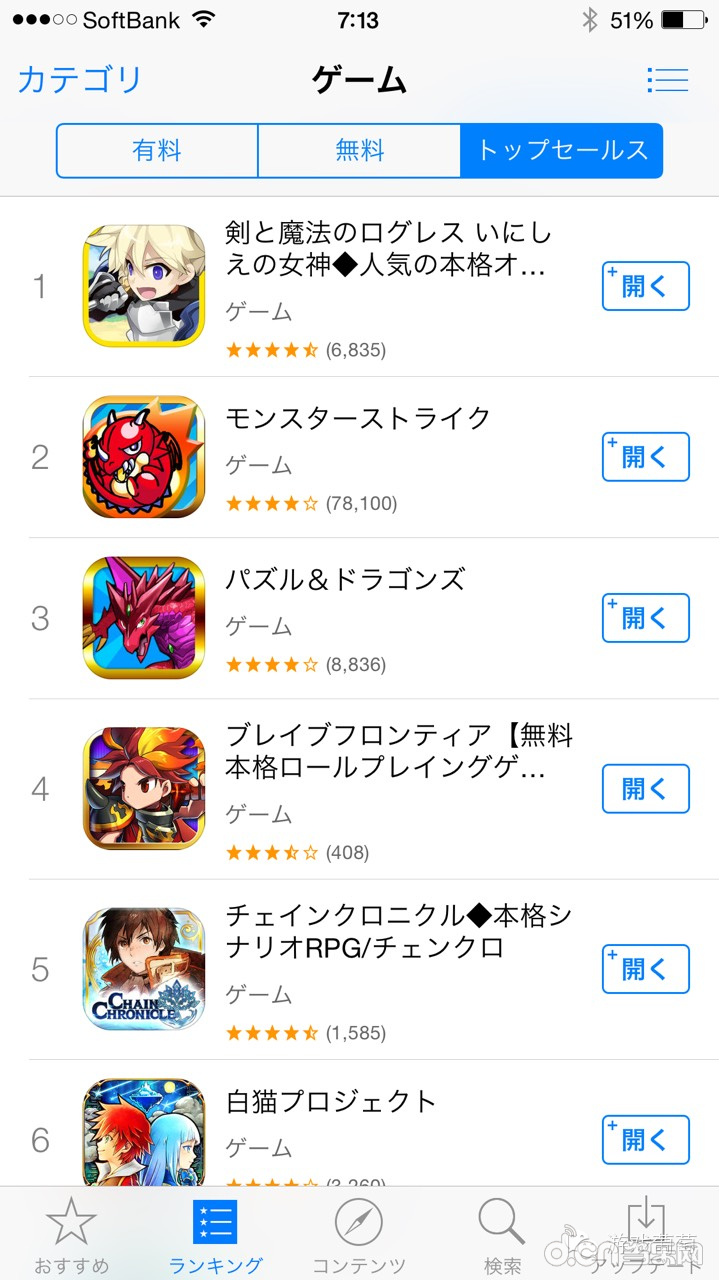The height and width of the screenshot is (1280, 719).
Task: Open the アップデート tab
Action: tap(646, 1236)
